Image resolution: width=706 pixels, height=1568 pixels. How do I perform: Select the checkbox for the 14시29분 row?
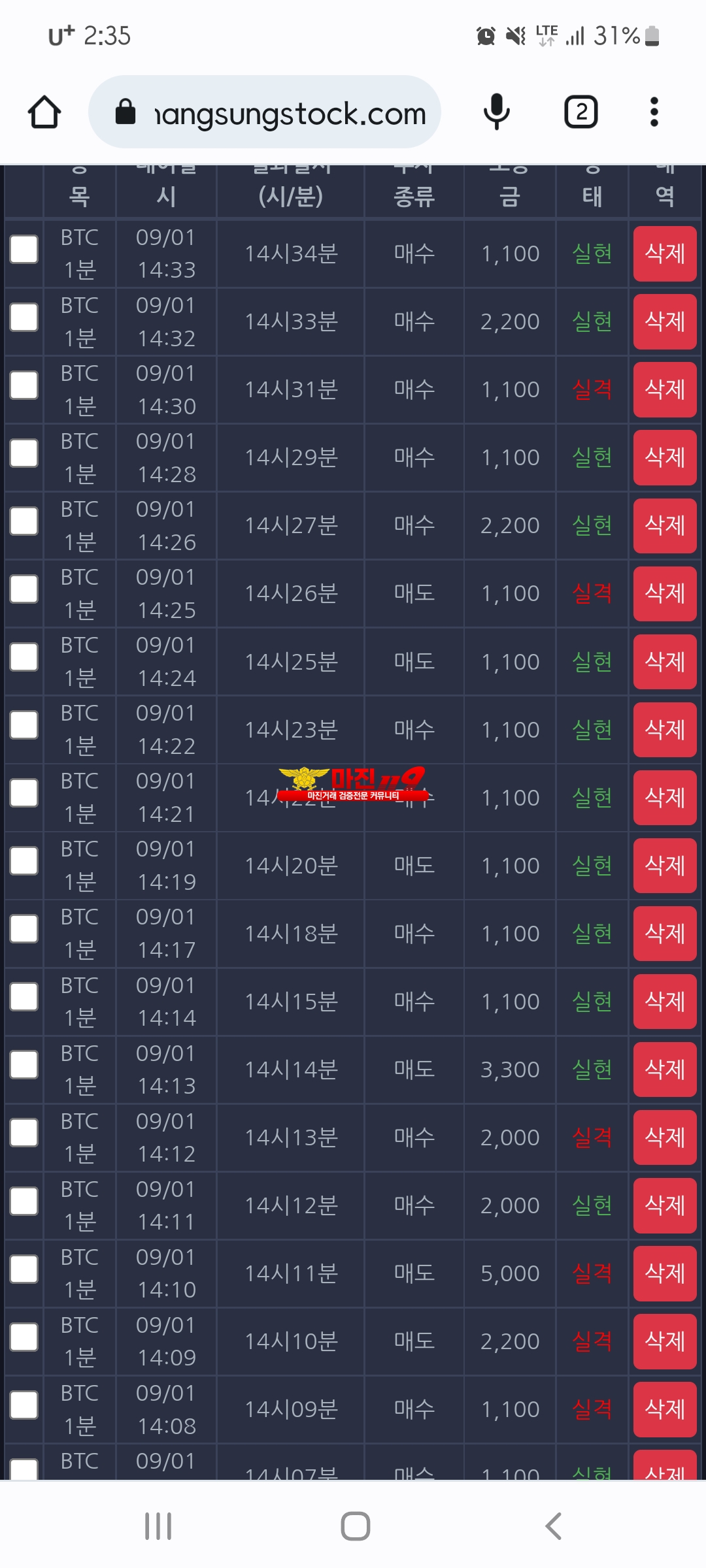coord(24,453)
